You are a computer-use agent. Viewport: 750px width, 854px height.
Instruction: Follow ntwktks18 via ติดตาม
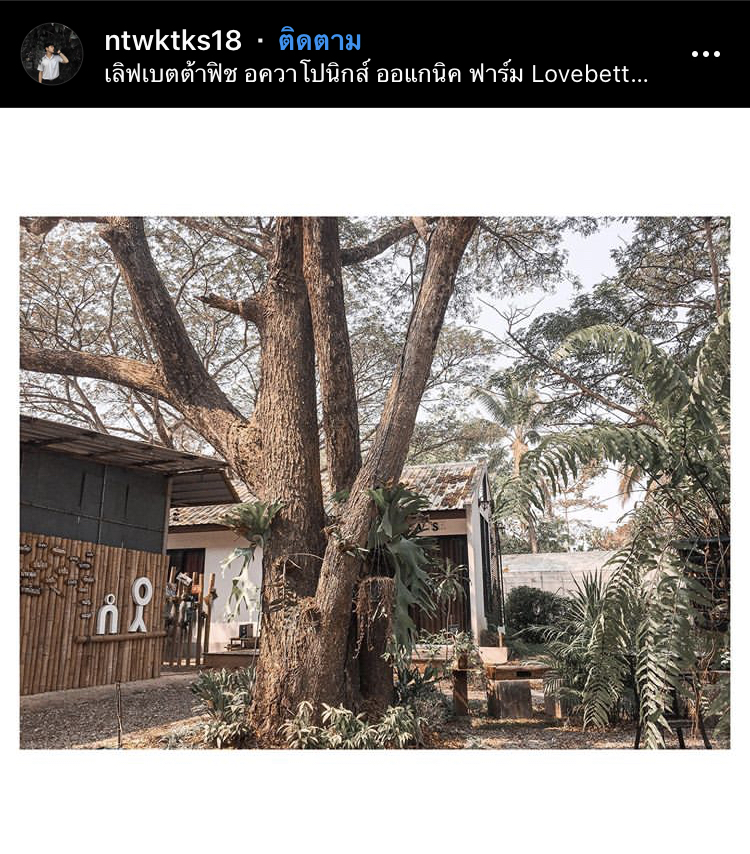coord(320,40)
